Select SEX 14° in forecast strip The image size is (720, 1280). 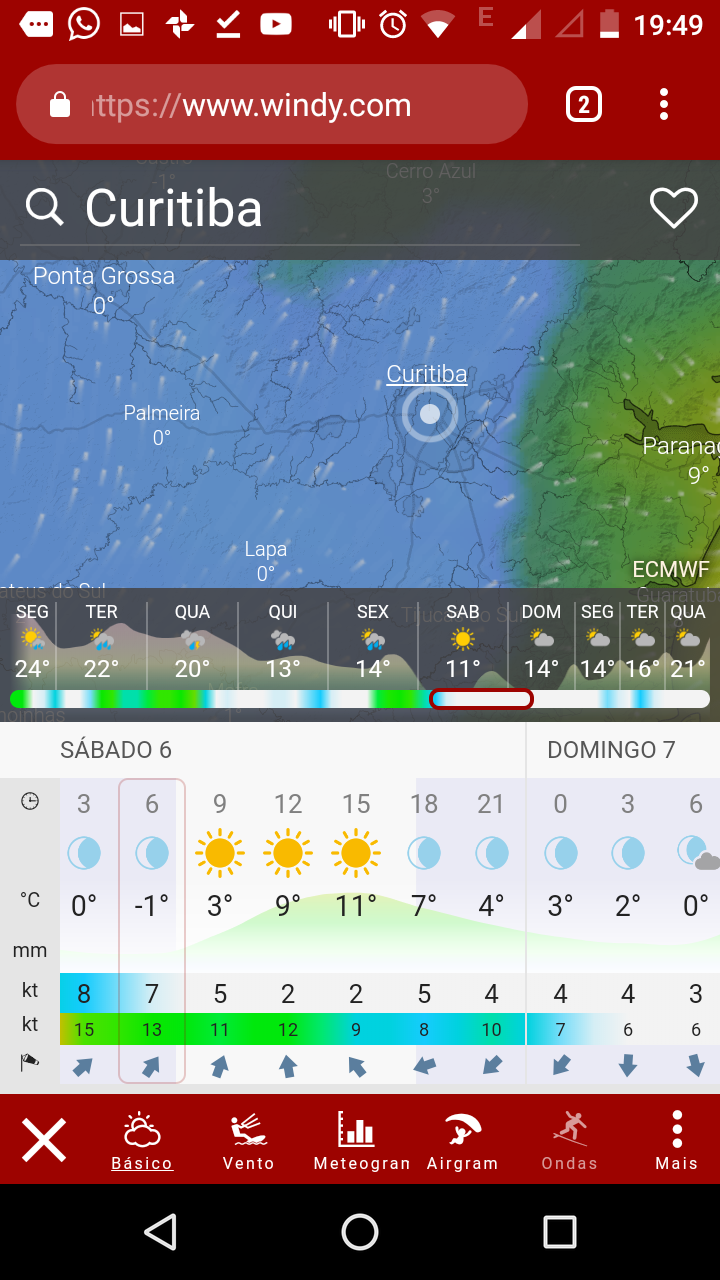(373, 640)
